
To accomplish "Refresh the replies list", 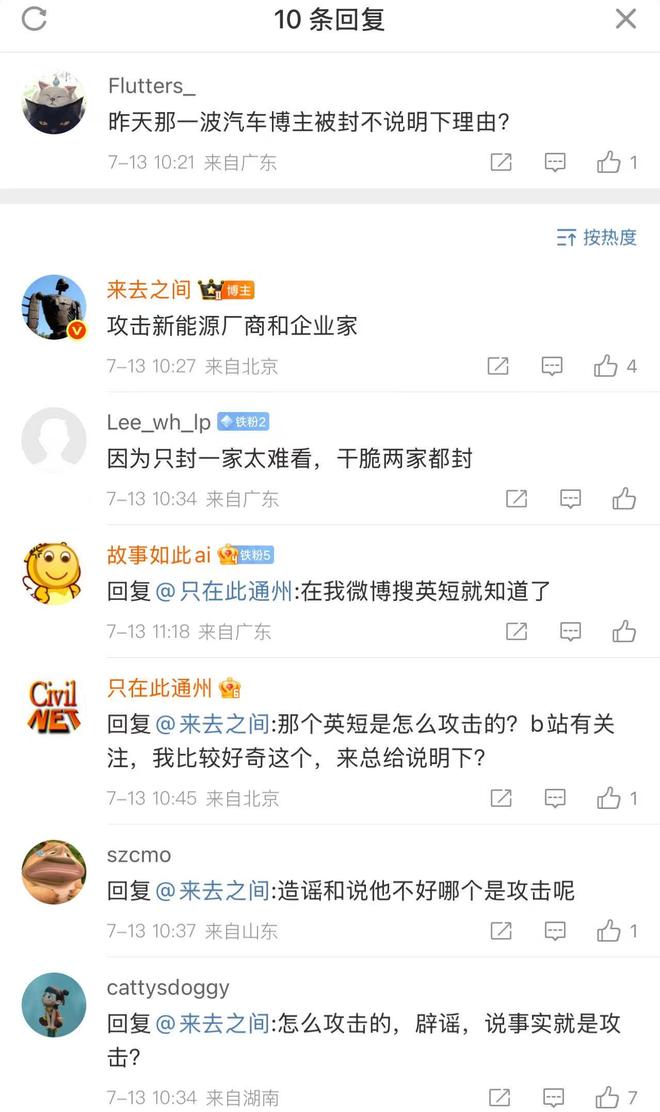I will (x=35, y=18).
